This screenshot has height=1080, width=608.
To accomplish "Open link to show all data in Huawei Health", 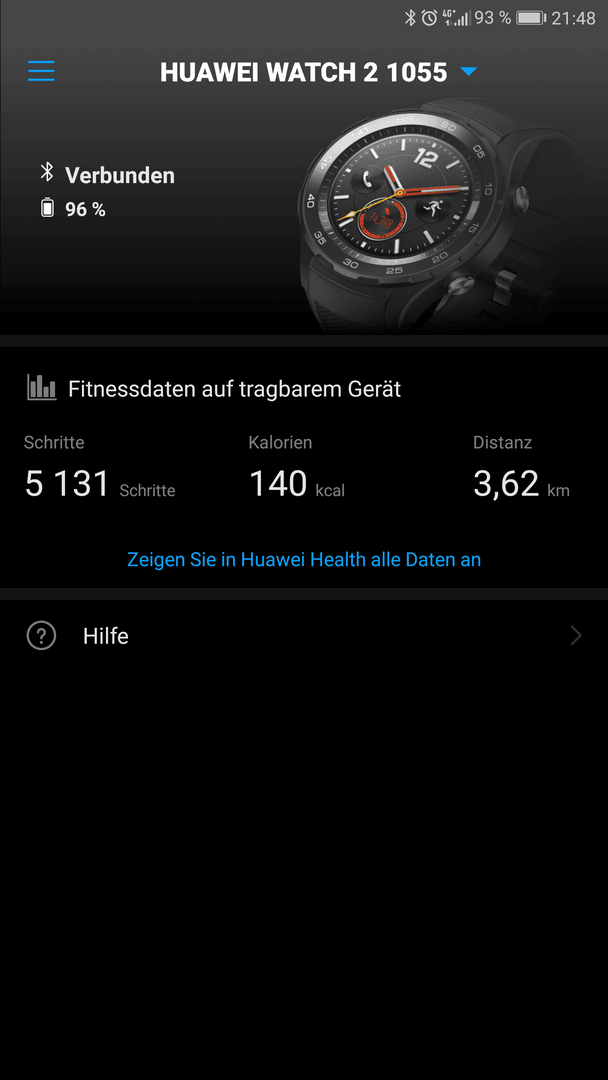I will pos(304,559).
